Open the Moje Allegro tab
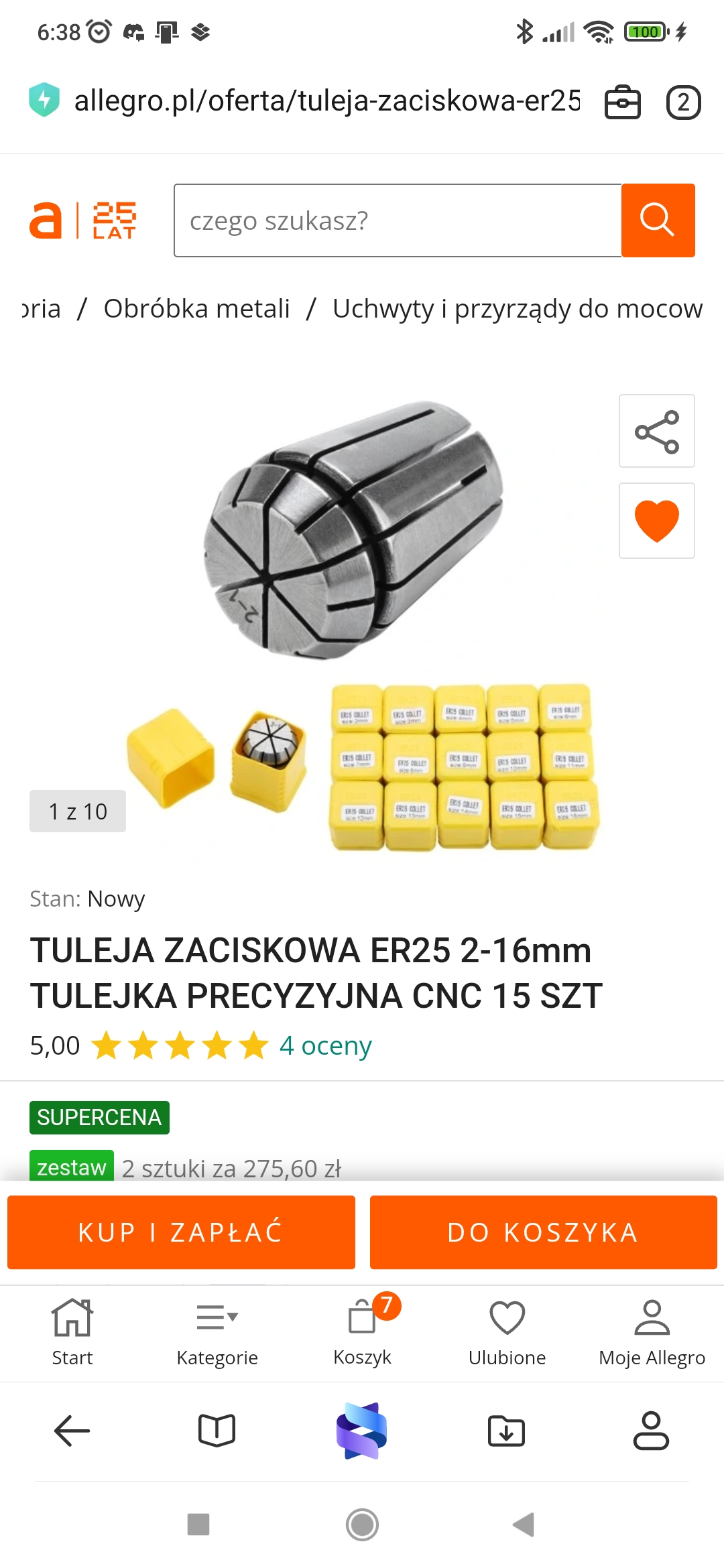Screen dimensions: 724x1568 coord(652,1333)
